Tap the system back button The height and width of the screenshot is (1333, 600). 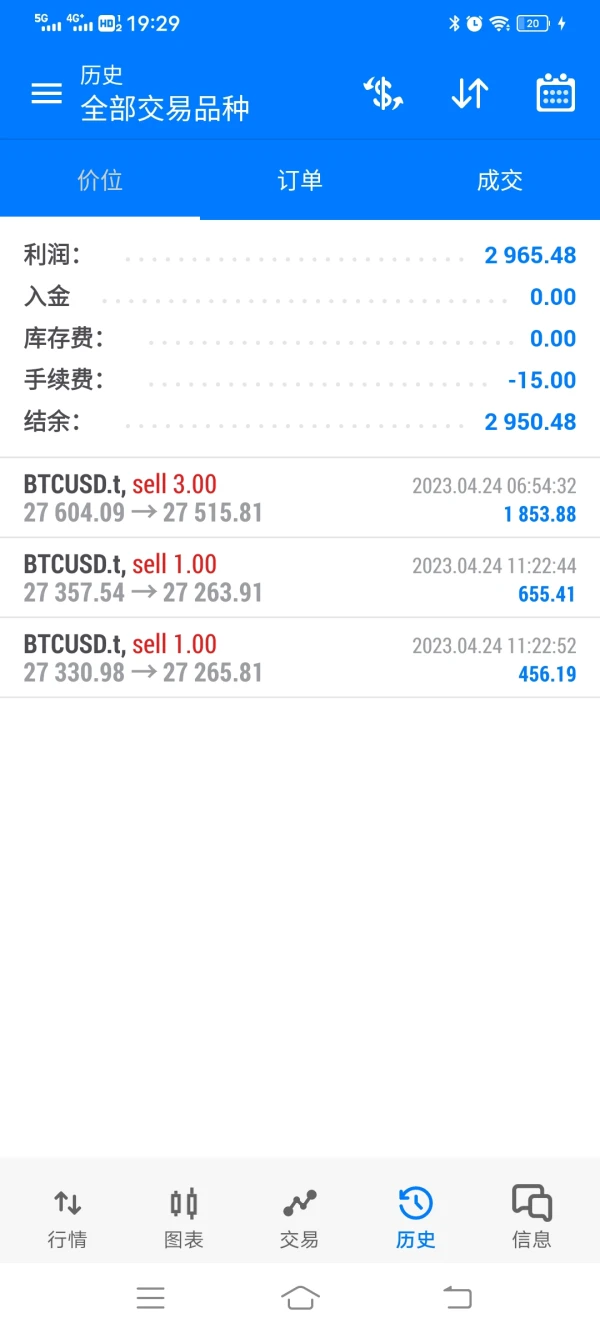coord(457,1298)
